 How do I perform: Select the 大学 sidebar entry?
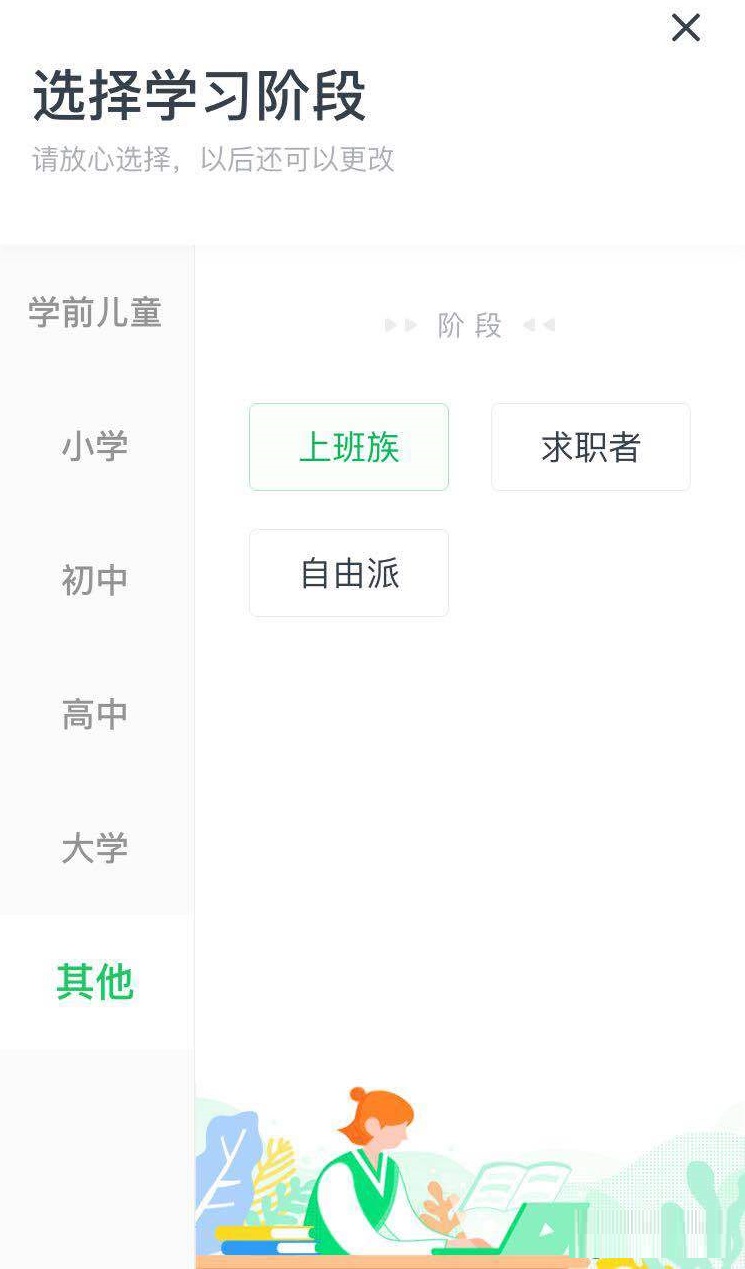pos(95,848)
